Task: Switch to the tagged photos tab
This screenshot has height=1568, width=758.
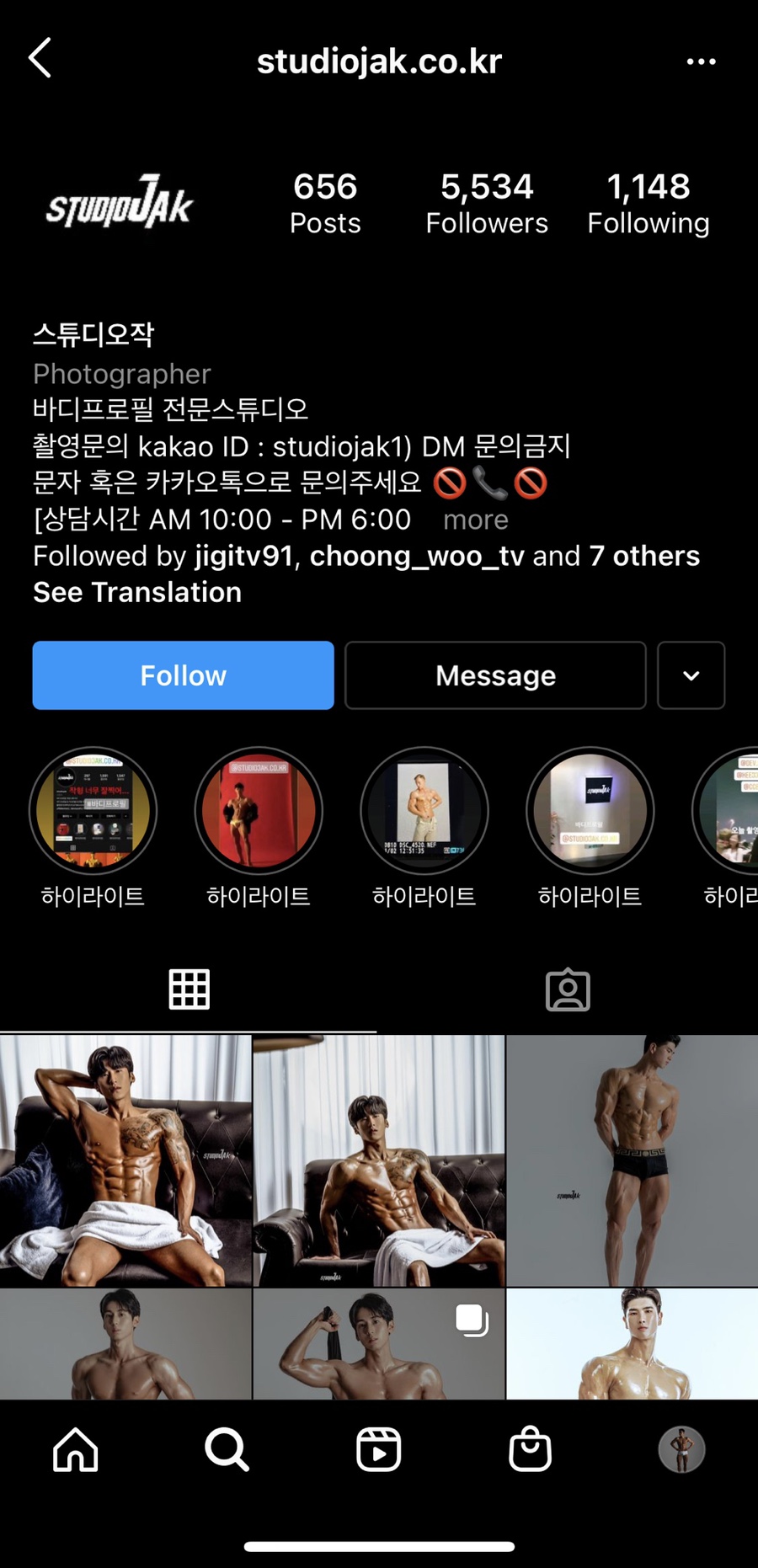Action: point(568,989)
